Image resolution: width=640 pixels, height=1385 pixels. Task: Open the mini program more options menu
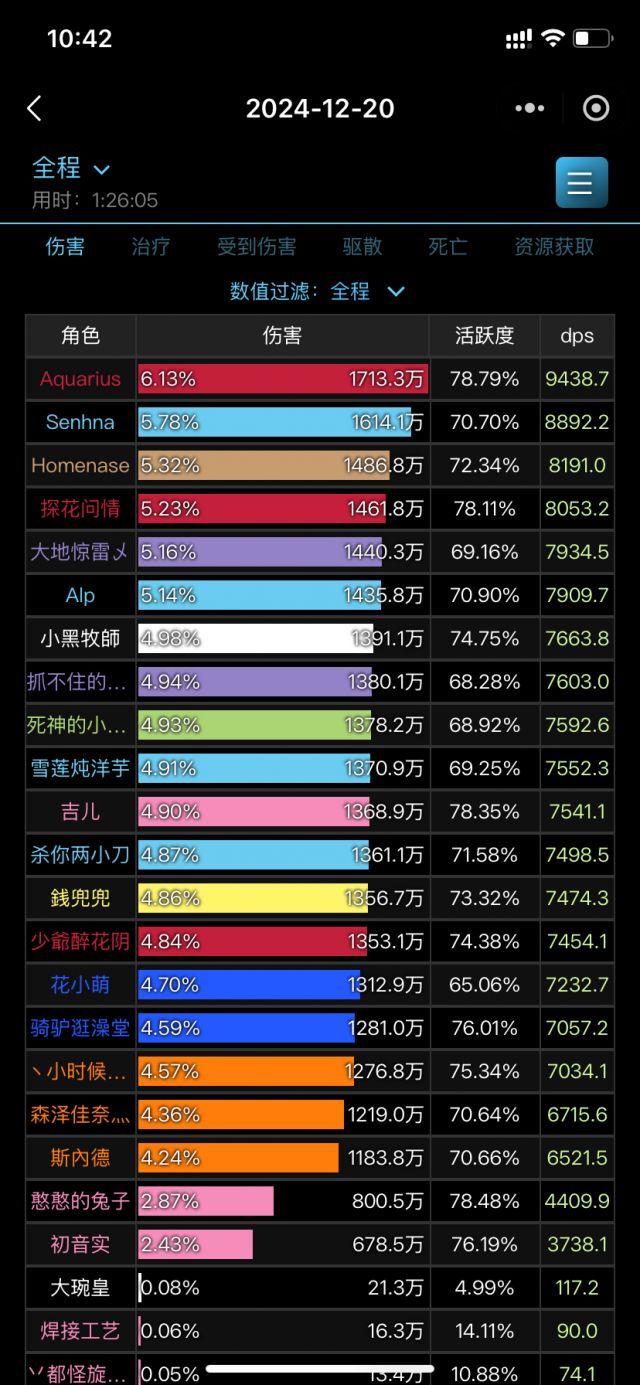tap(529, 108)
